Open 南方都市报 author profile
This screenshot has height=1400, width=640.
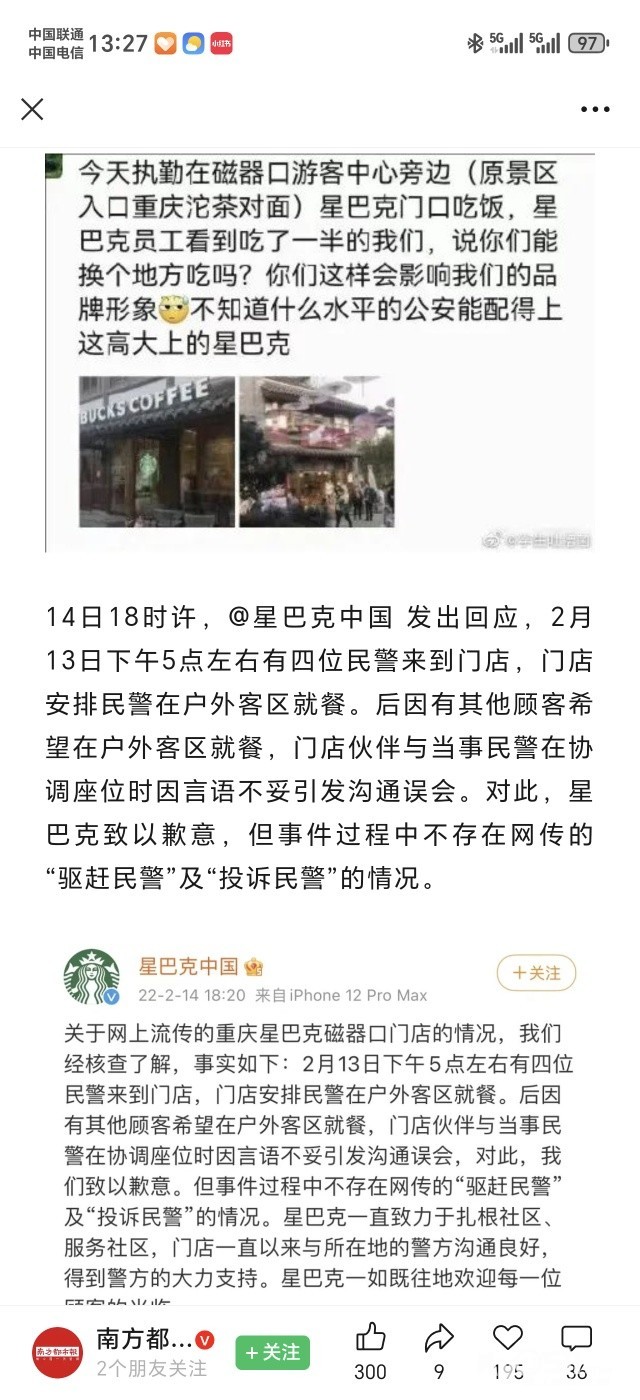pos(58,1352)
